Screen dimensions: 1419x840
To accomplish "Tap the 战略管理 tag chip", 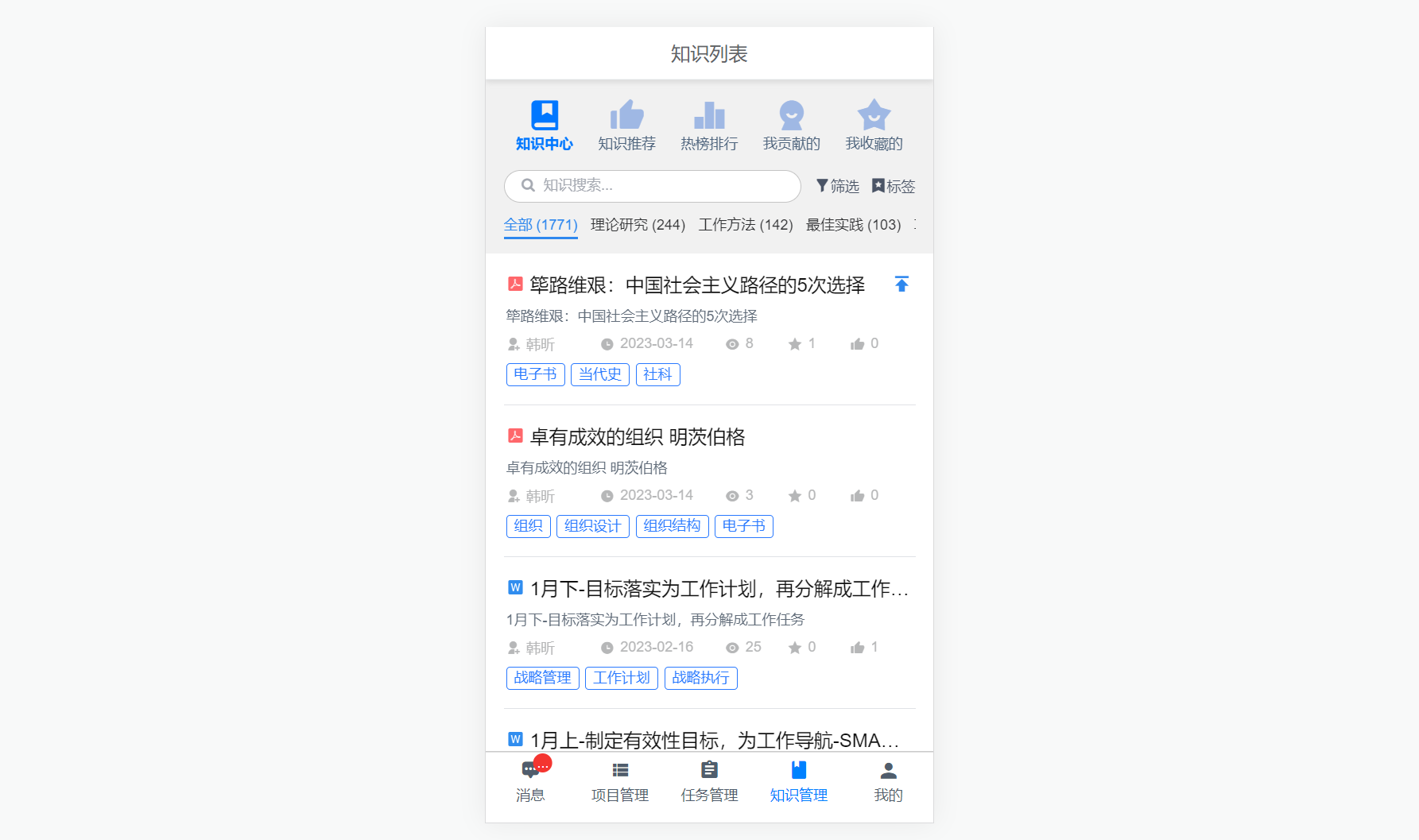I will tap(542, 678).
